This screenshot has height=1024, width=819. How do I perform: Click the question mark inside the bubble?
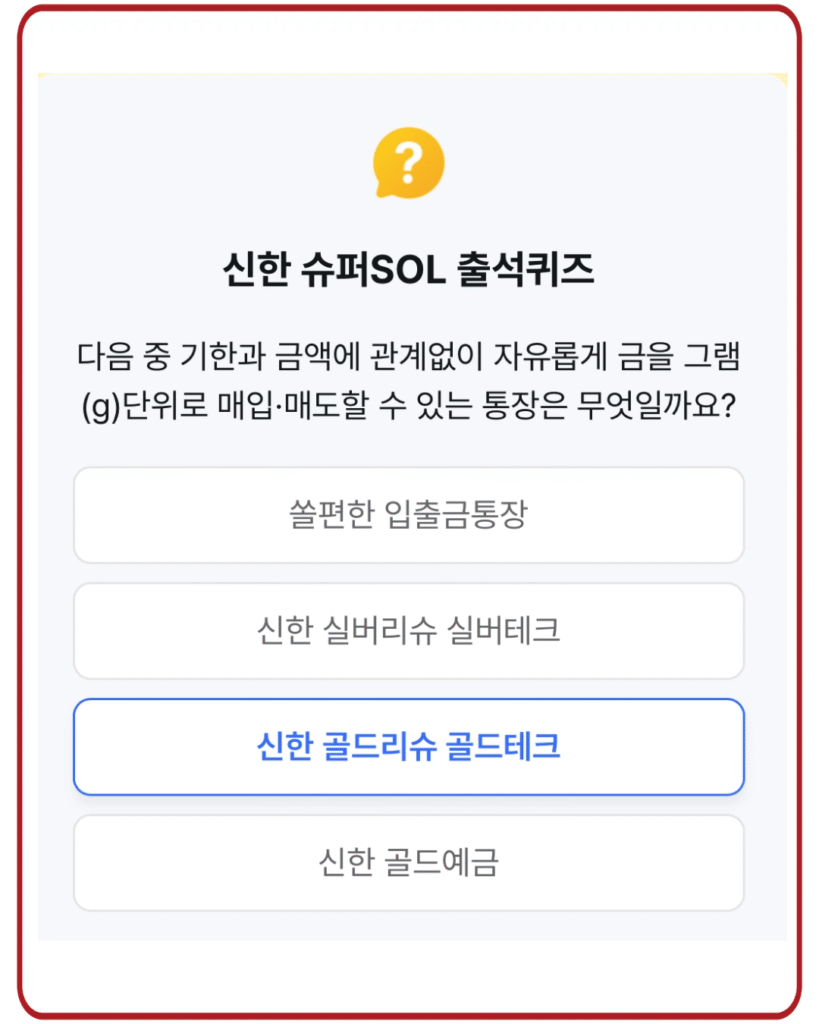tap(408, 160)
